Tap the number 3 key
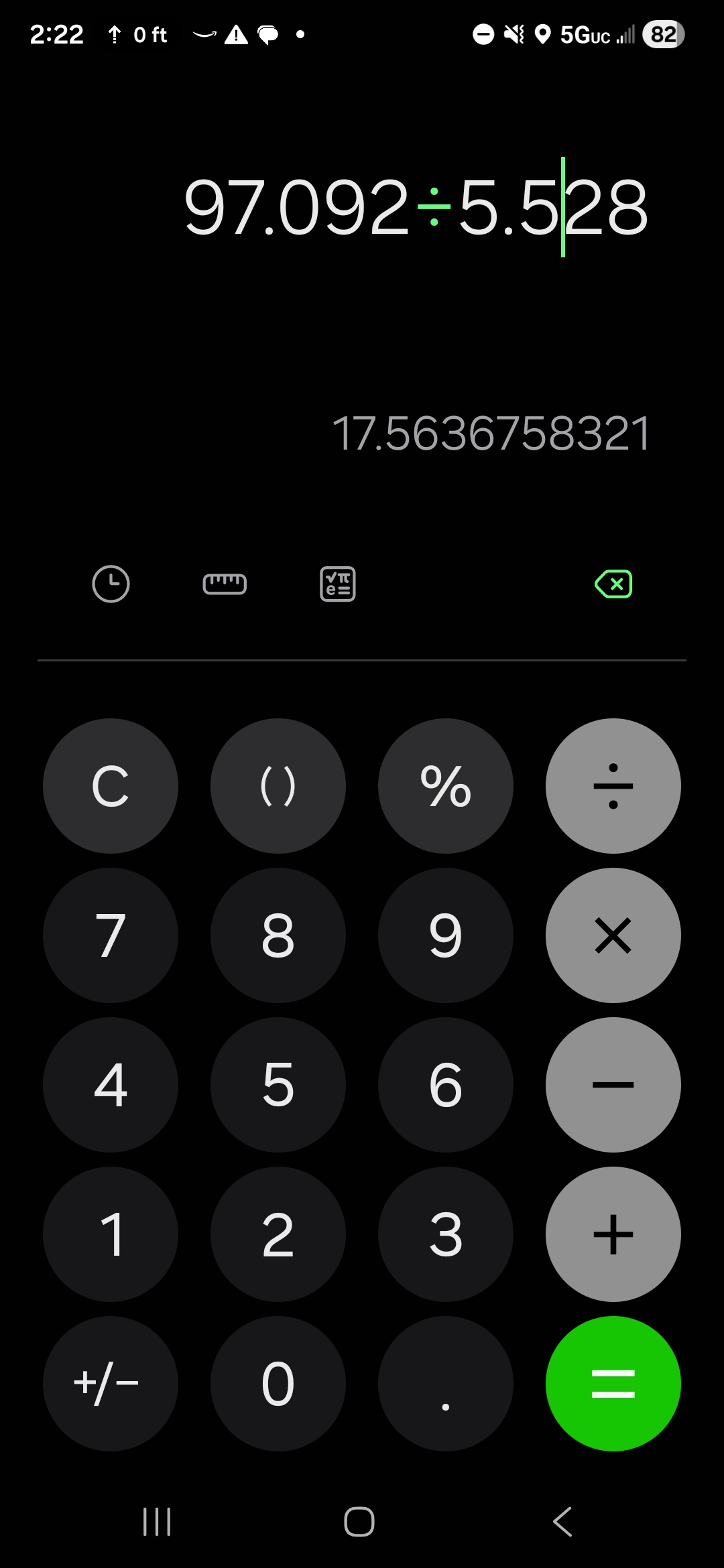The width and height of the screenshot is (724, 1568). click(x=446, y=1235)
